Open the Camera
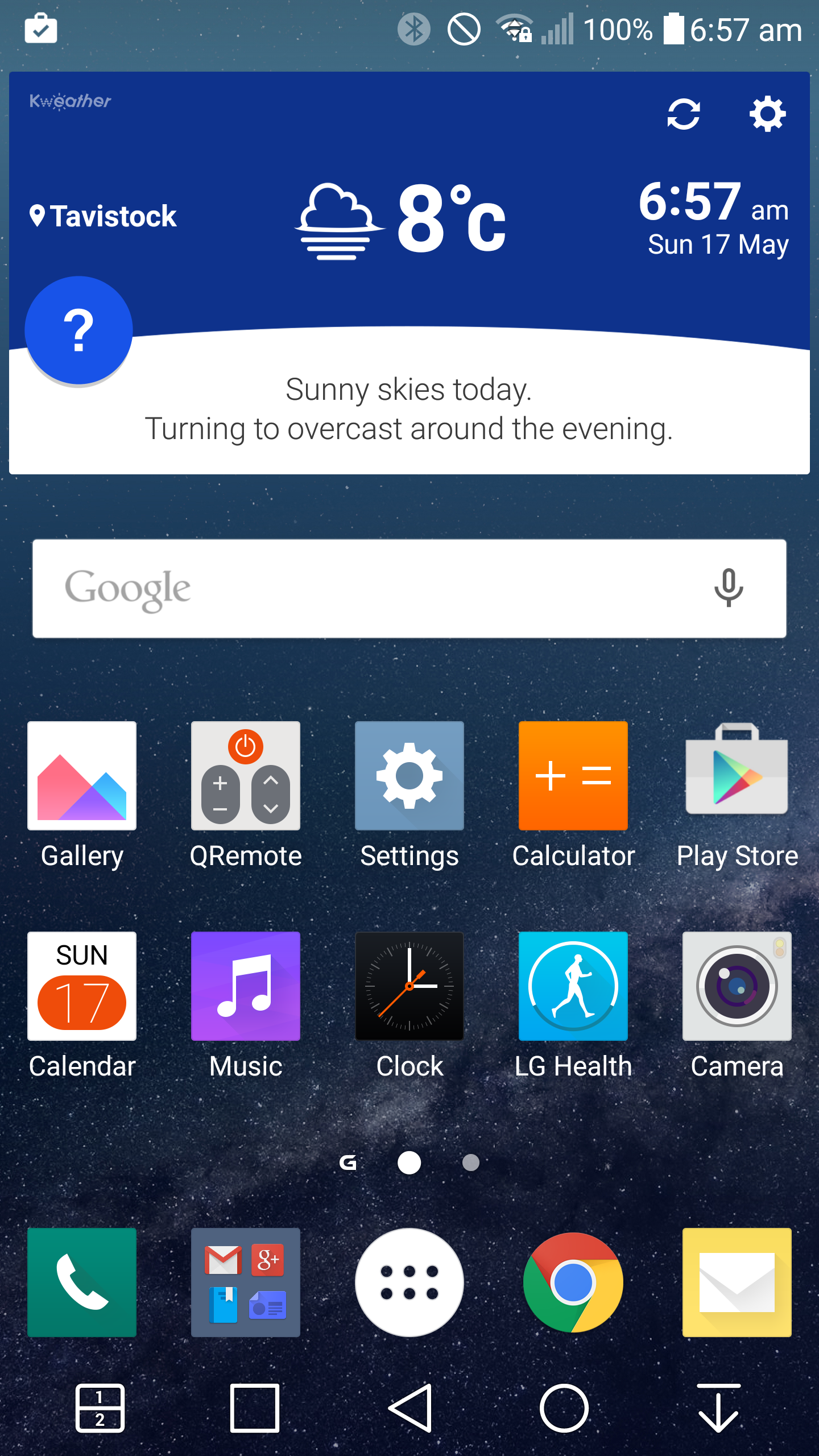819x1456 pixels. pyautogui.click(x=737, y=987)
